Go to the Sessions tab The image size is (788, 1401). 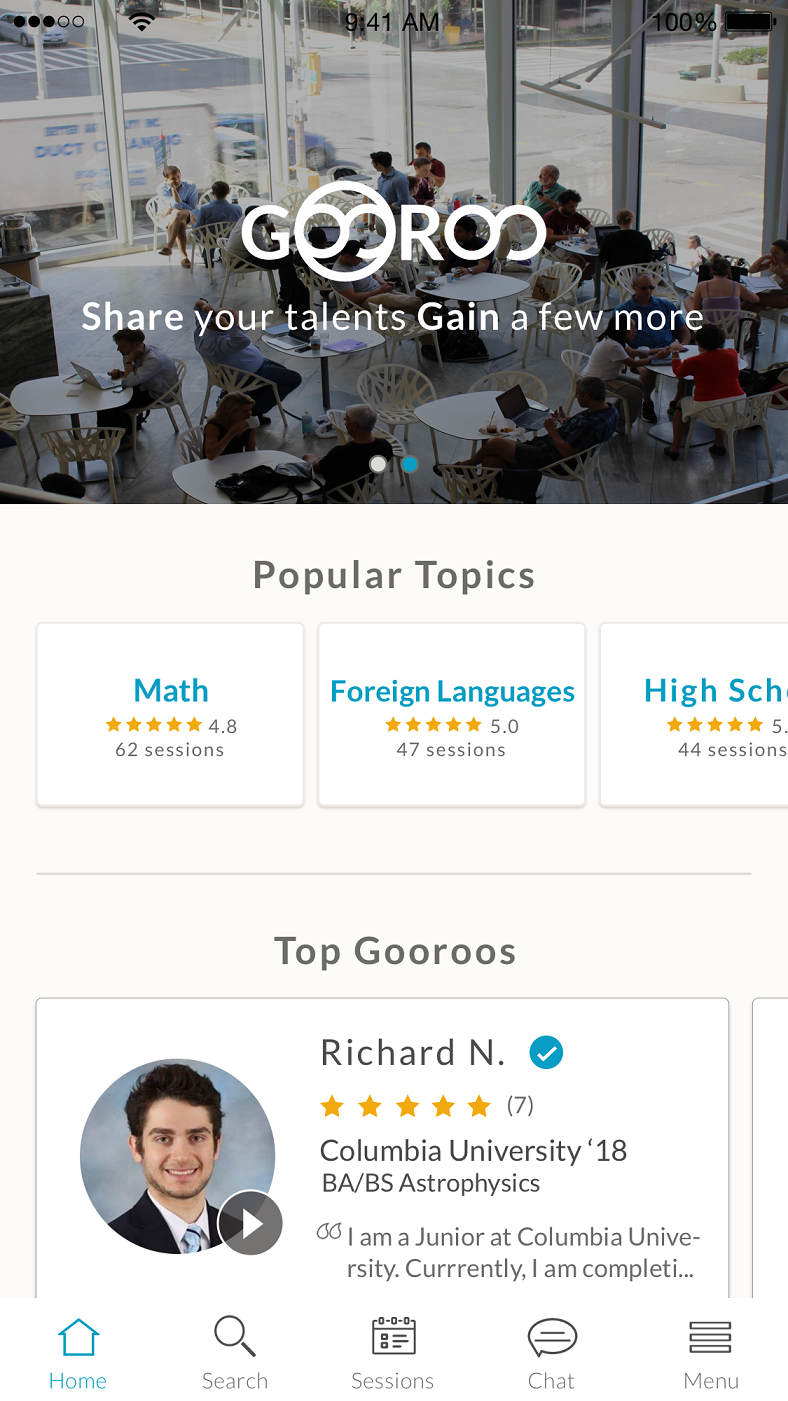click(x=393, y=1354)
